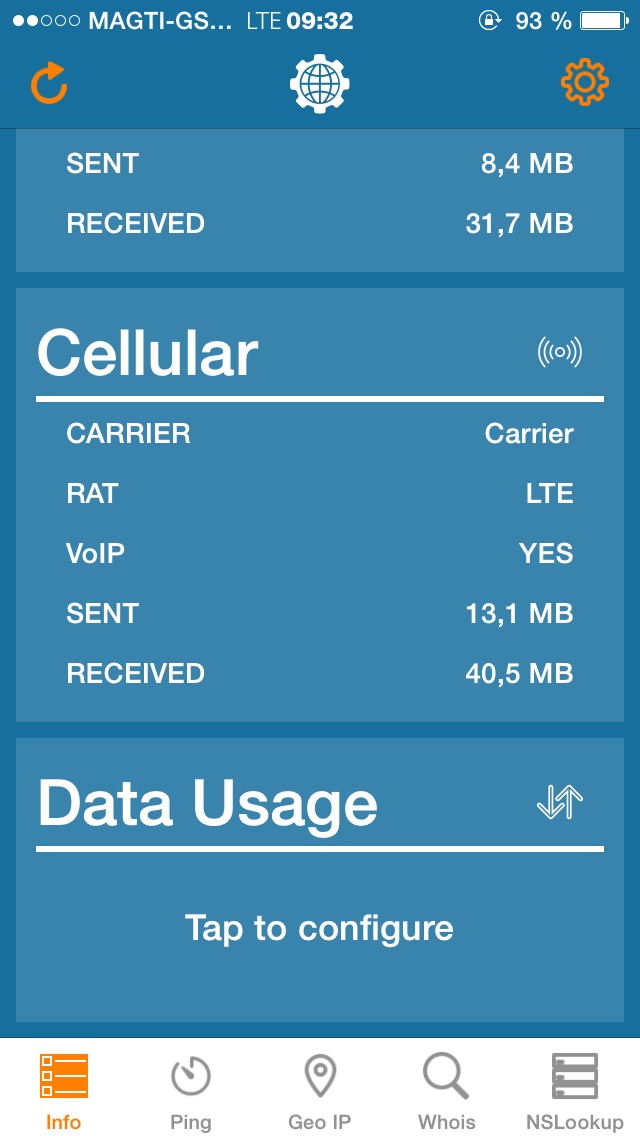Show the Info tab

(x=63, y=1092)
